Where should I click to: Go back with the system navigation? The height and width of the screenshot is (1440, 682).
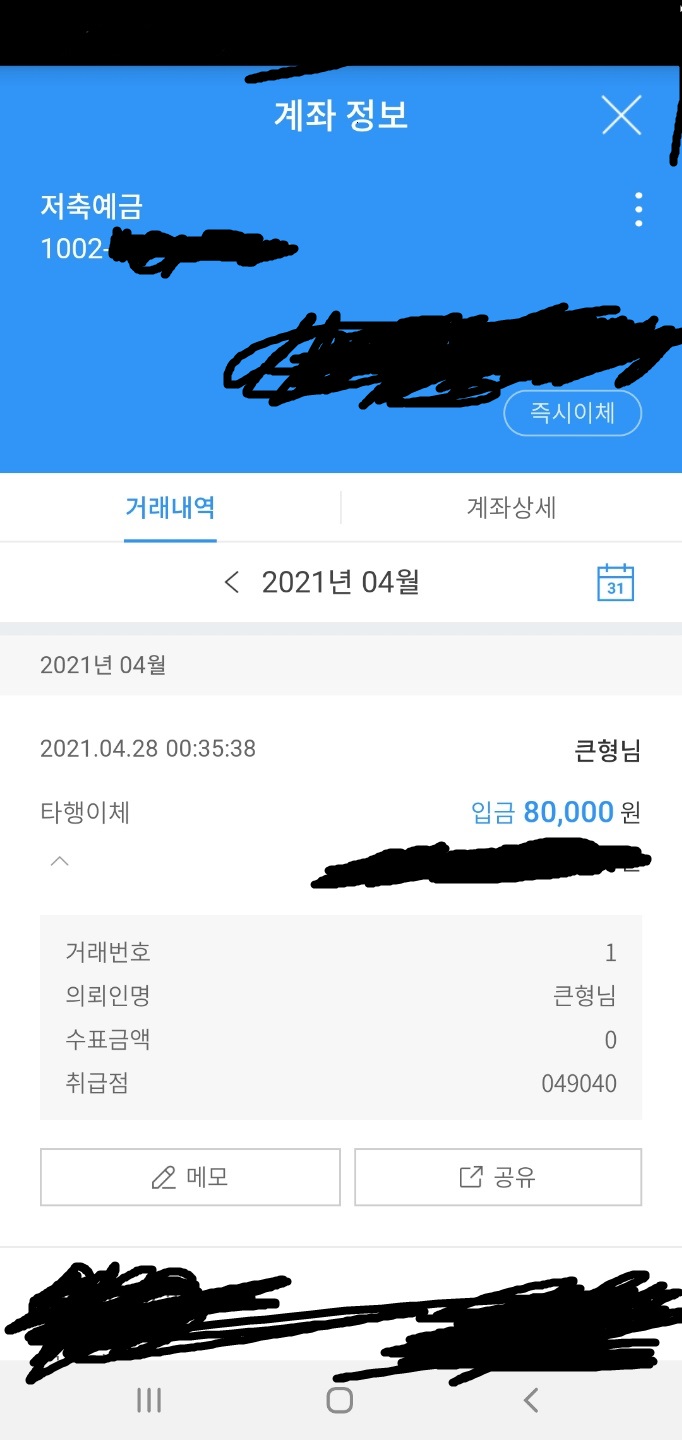coord(531,1400)
